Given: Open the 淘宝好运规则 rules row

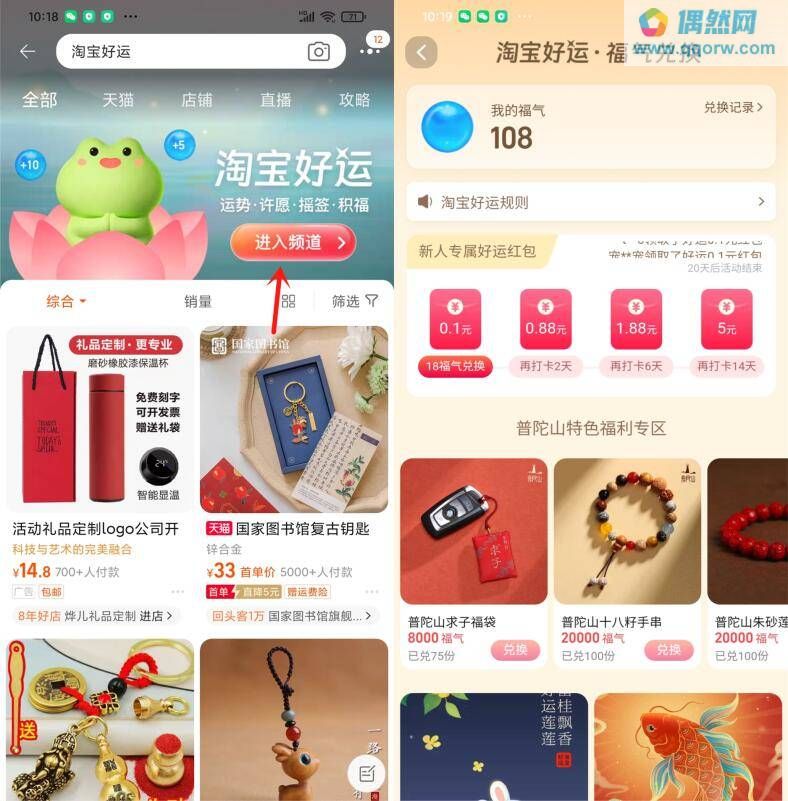Looking at the screenshot, I should coord(590,202).
